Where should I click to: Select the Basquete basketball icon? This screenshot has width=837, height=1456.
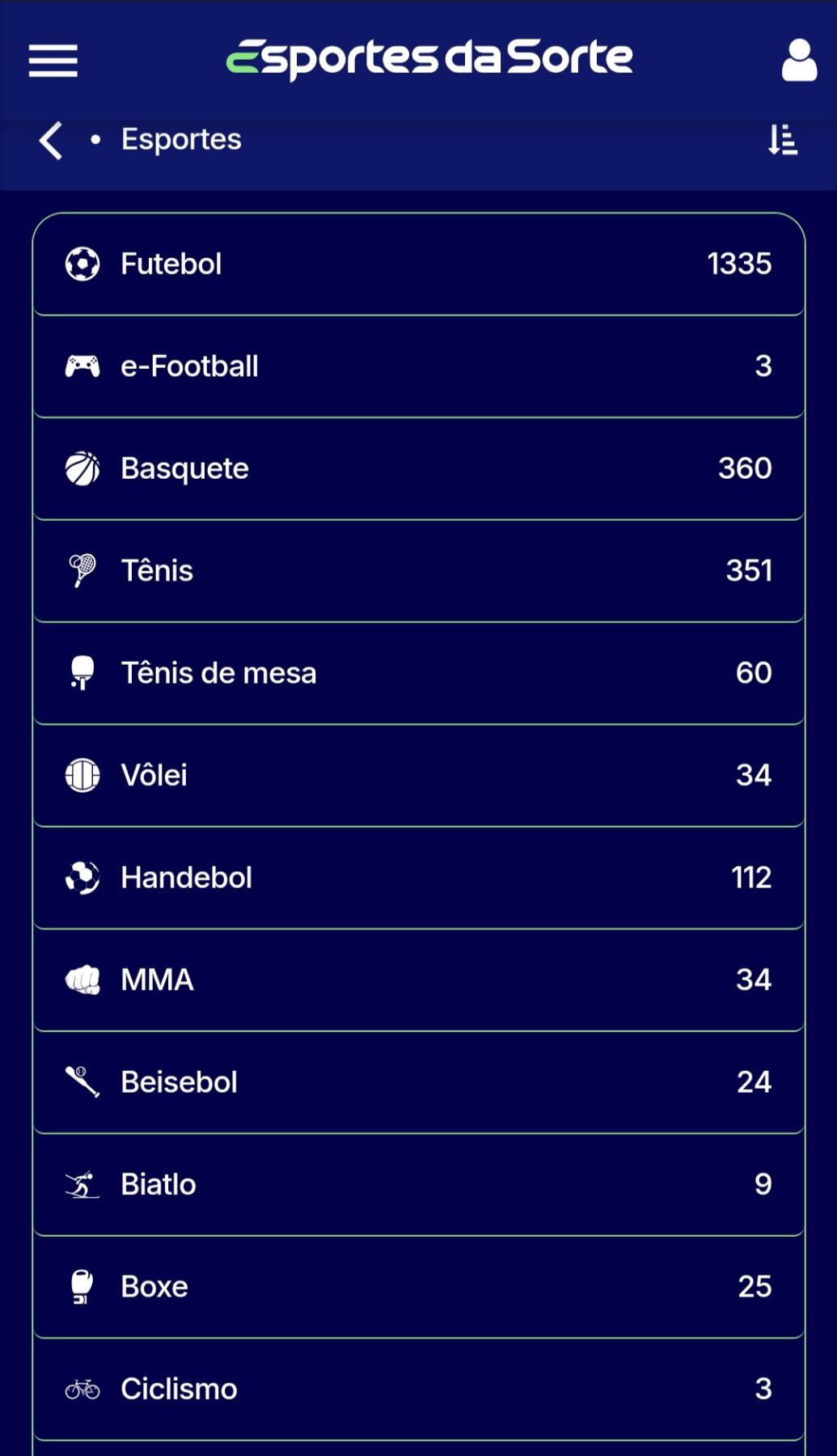(x=81, y=468)
